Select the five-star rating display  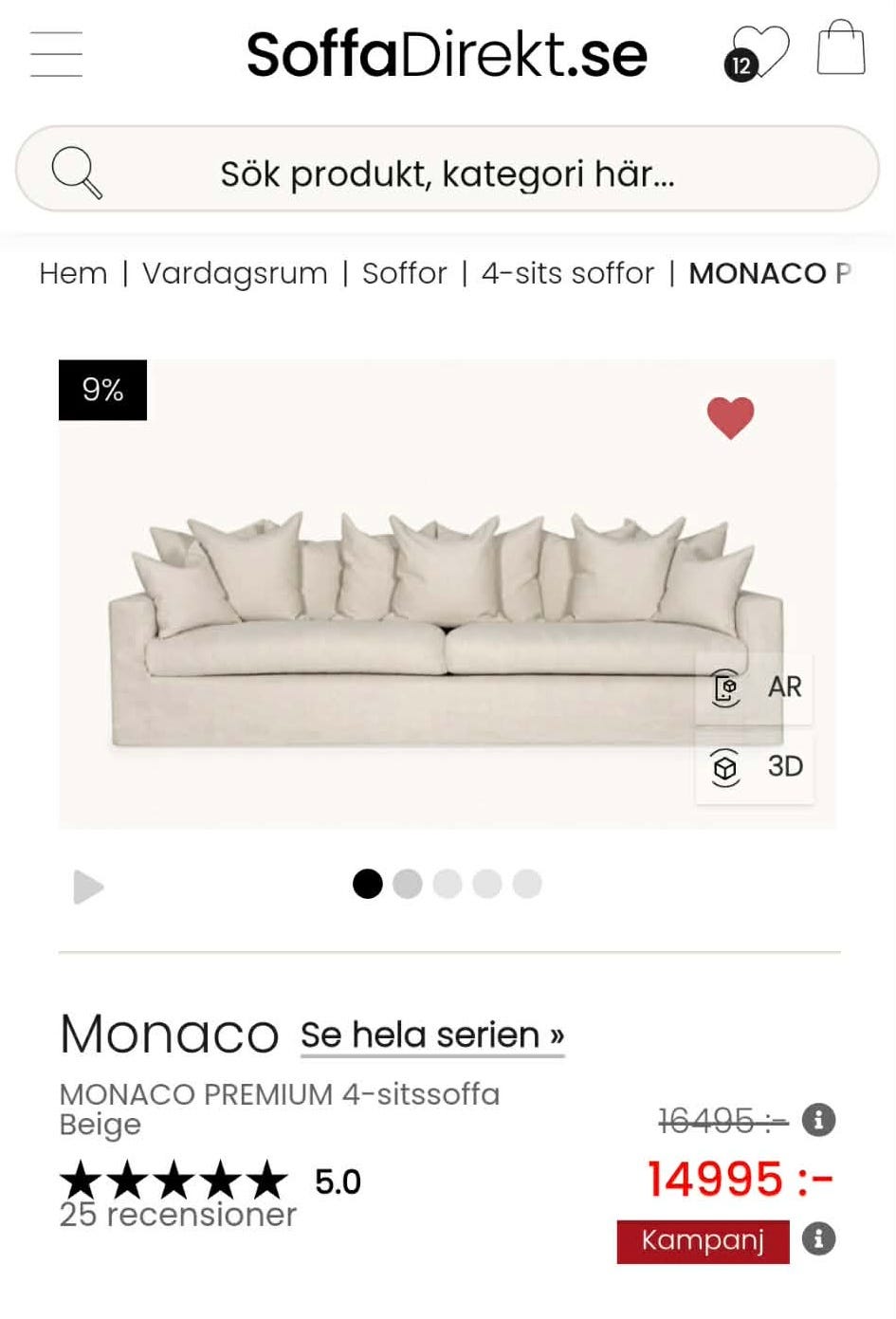tap(171, 1180)
